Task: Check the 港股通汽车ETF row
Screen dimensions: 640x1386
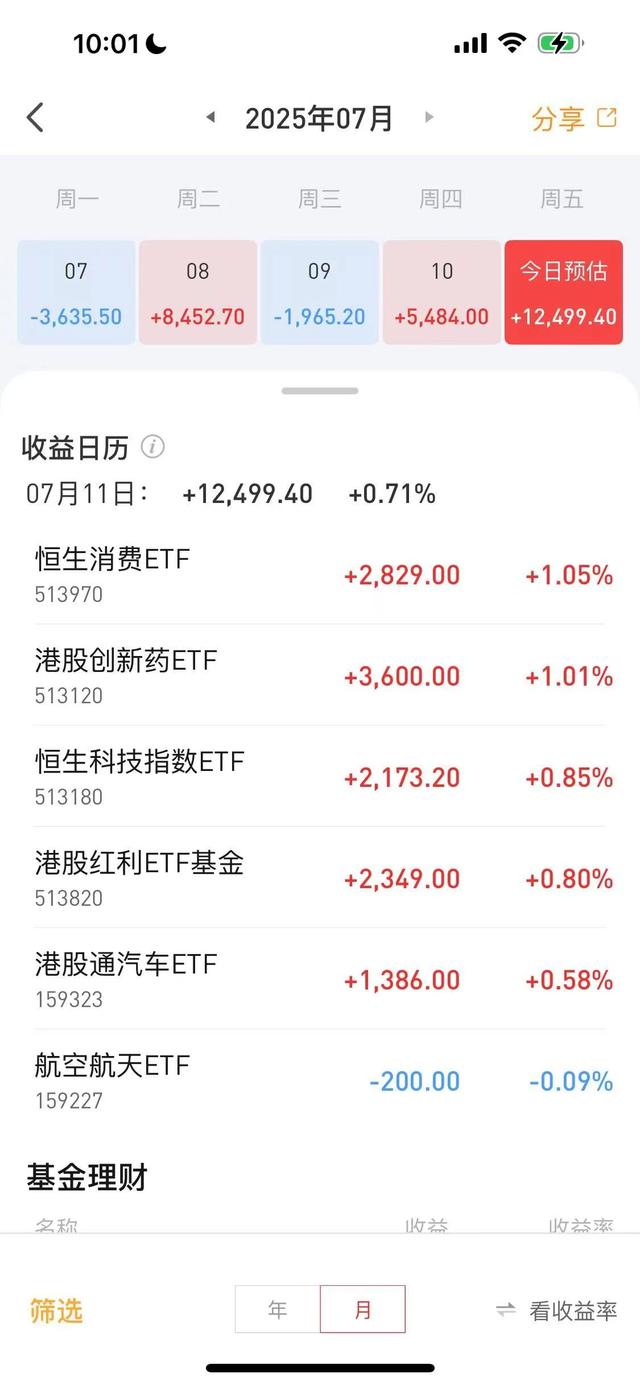Action: click(320, 979)
